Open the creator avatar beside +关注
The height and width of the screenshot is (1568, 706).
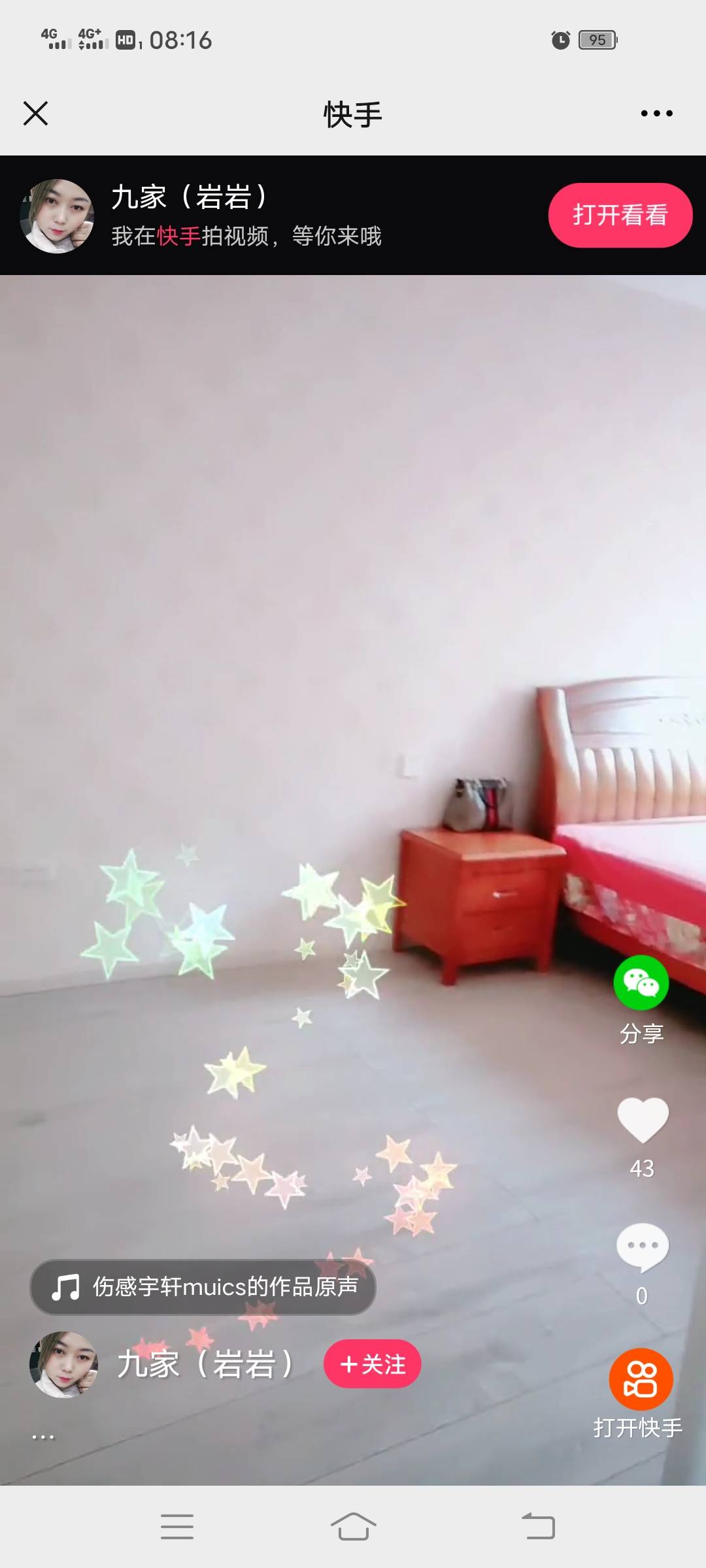point(63,1364)
